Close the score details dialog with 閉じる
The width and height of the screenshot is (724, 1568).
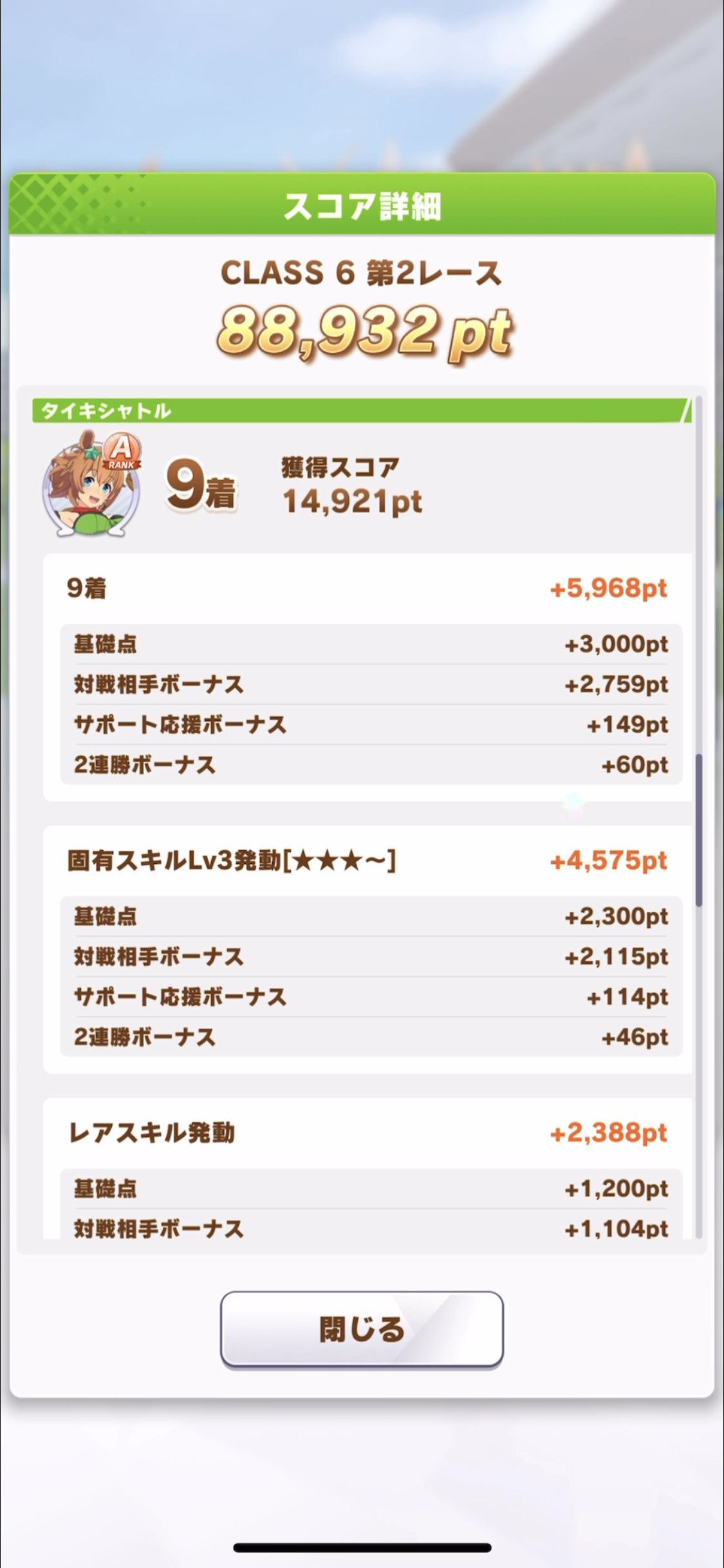tap(362, 1329)
